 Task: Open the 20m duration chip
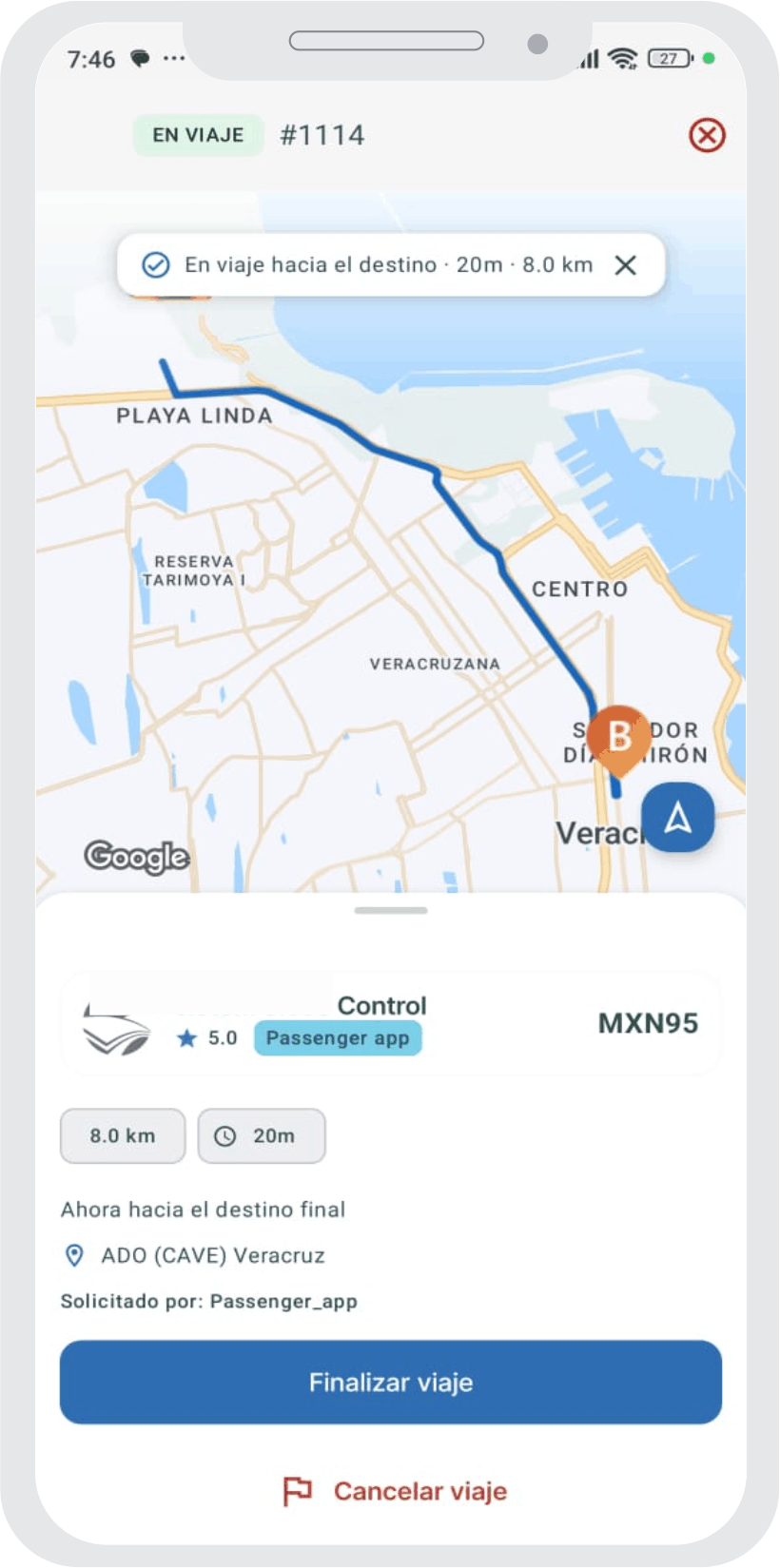point(262,1135)
